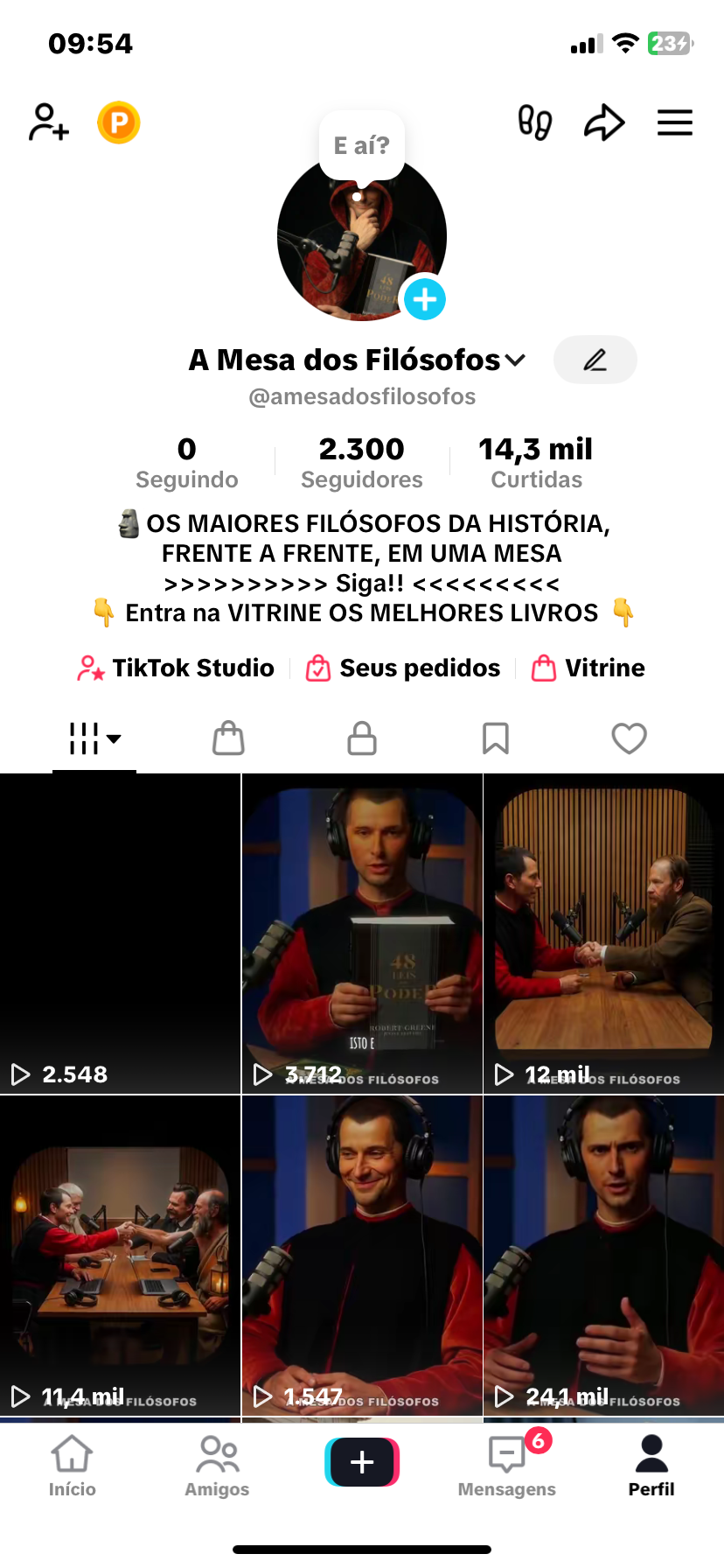Create a new post with plus button
The image size is (724, 1568).
pos(362,1462)
